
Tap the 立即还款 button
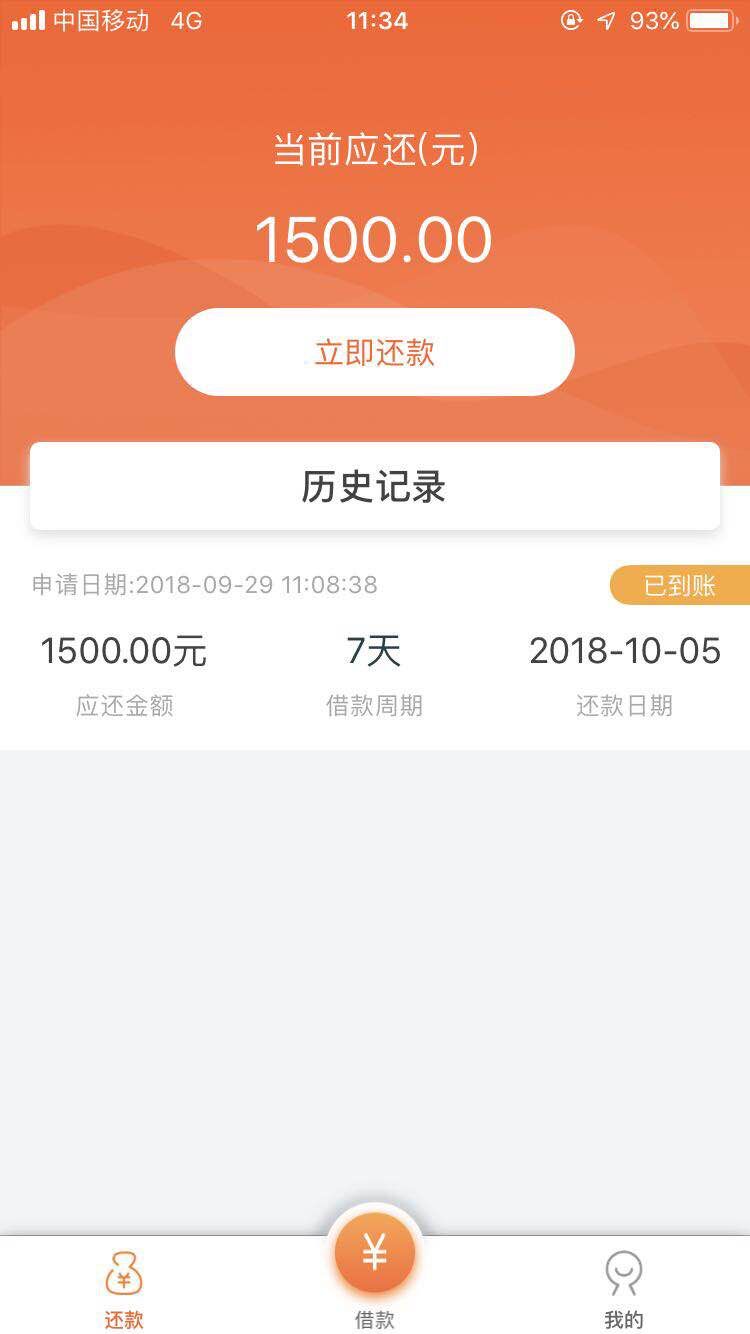374,352
